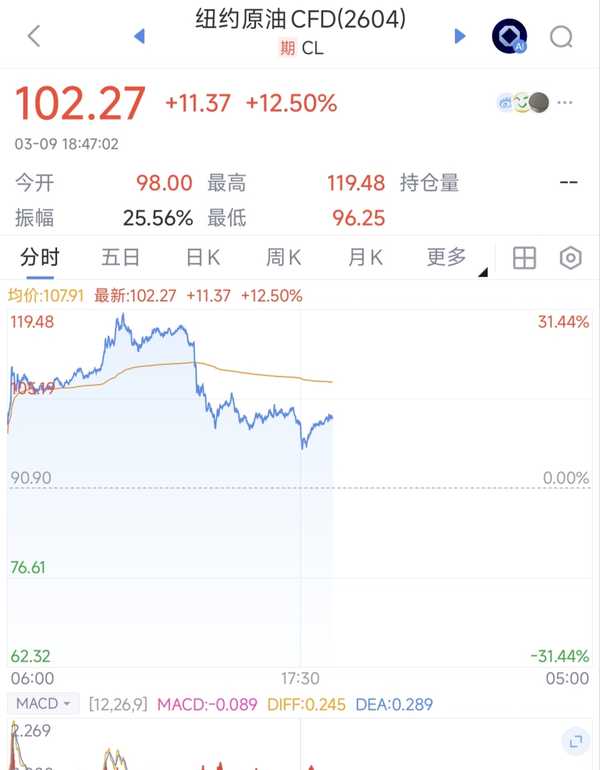Switch to the 月K chart tab
The image size is (600, 770).
[365, 258]
